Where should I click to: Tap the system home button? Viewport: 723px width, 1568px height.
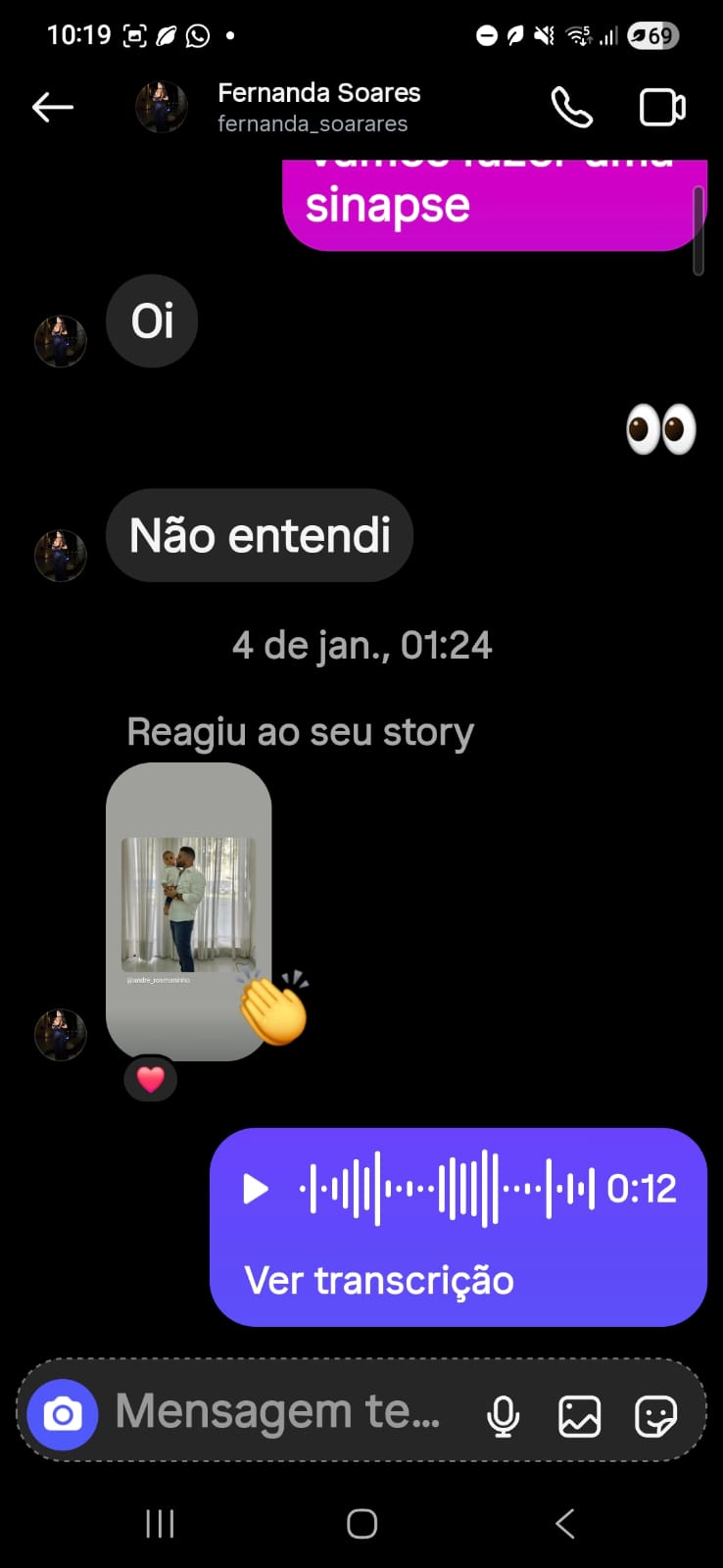point(361,1523)
